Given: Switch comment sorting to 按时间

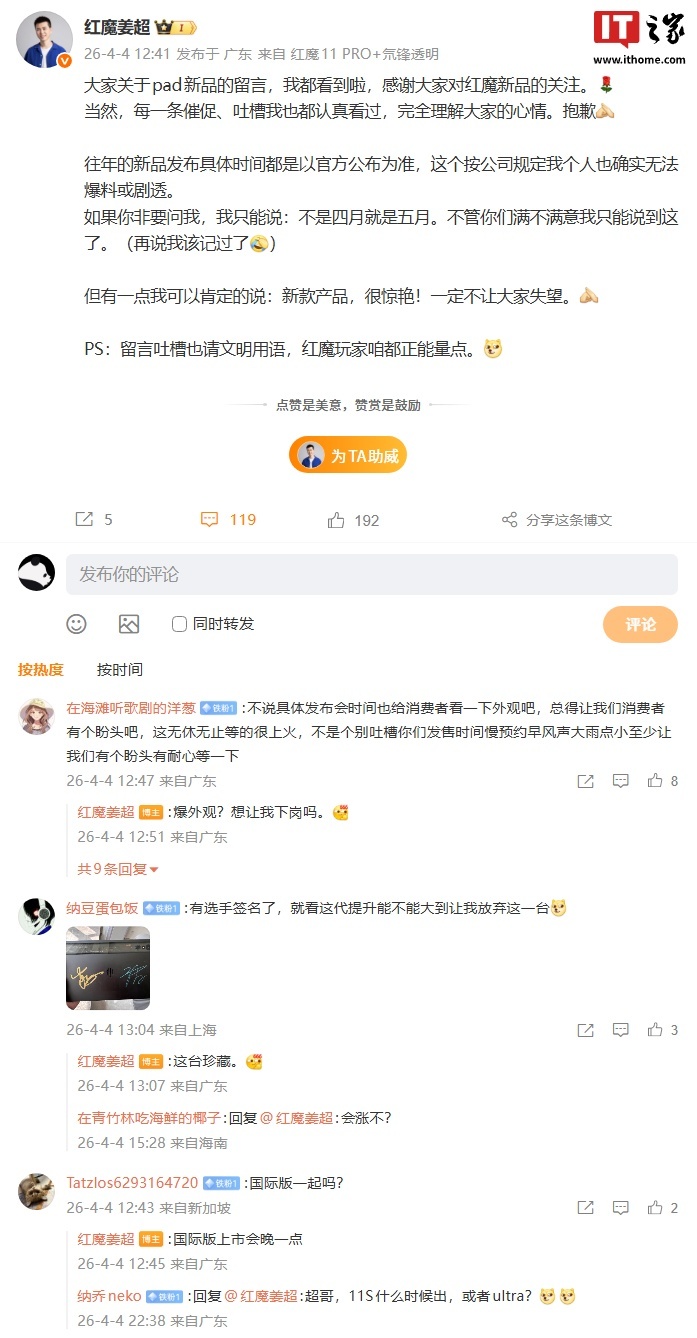Looking at the screenshot, I should click(119, 669).
